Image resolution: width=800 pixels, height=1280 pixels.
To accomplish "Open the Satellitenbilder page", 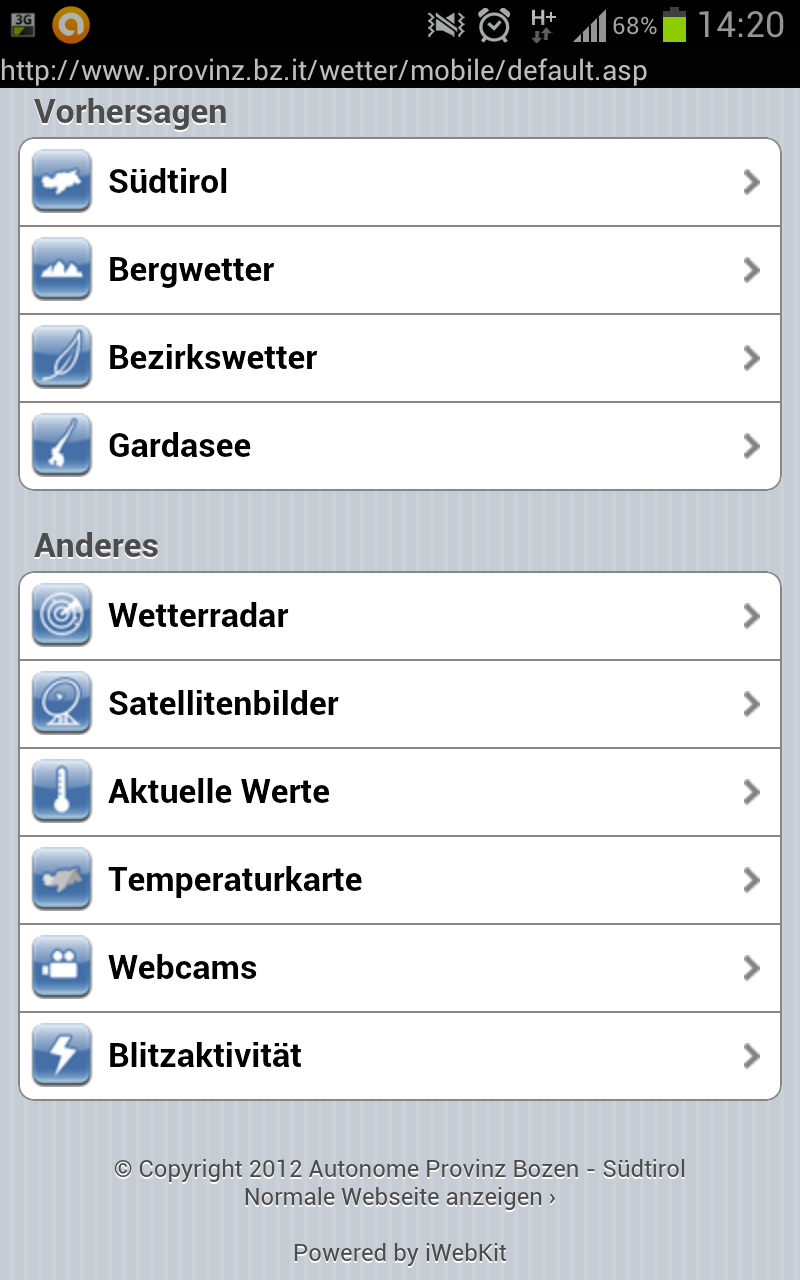I will coord(400,703).
